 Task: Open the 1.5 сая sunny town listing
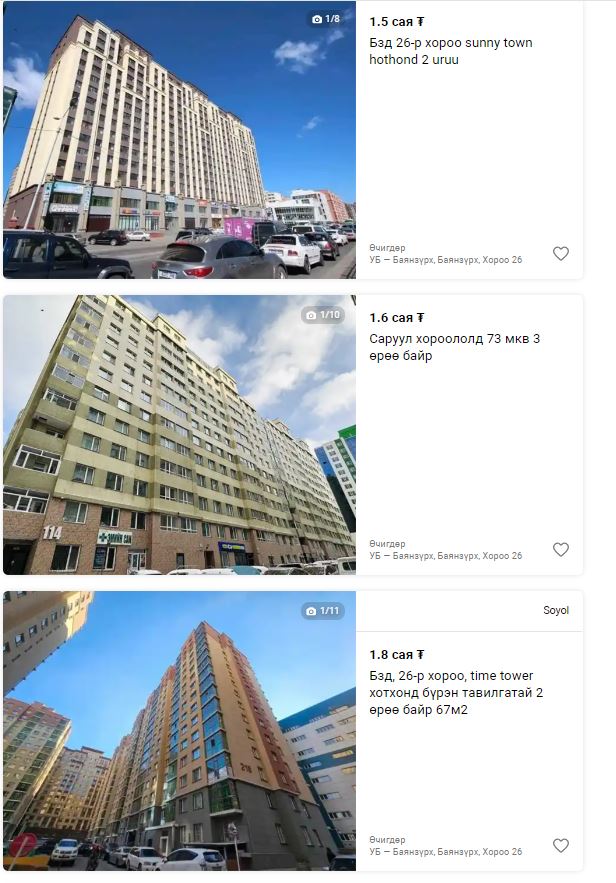pos(450,51)
